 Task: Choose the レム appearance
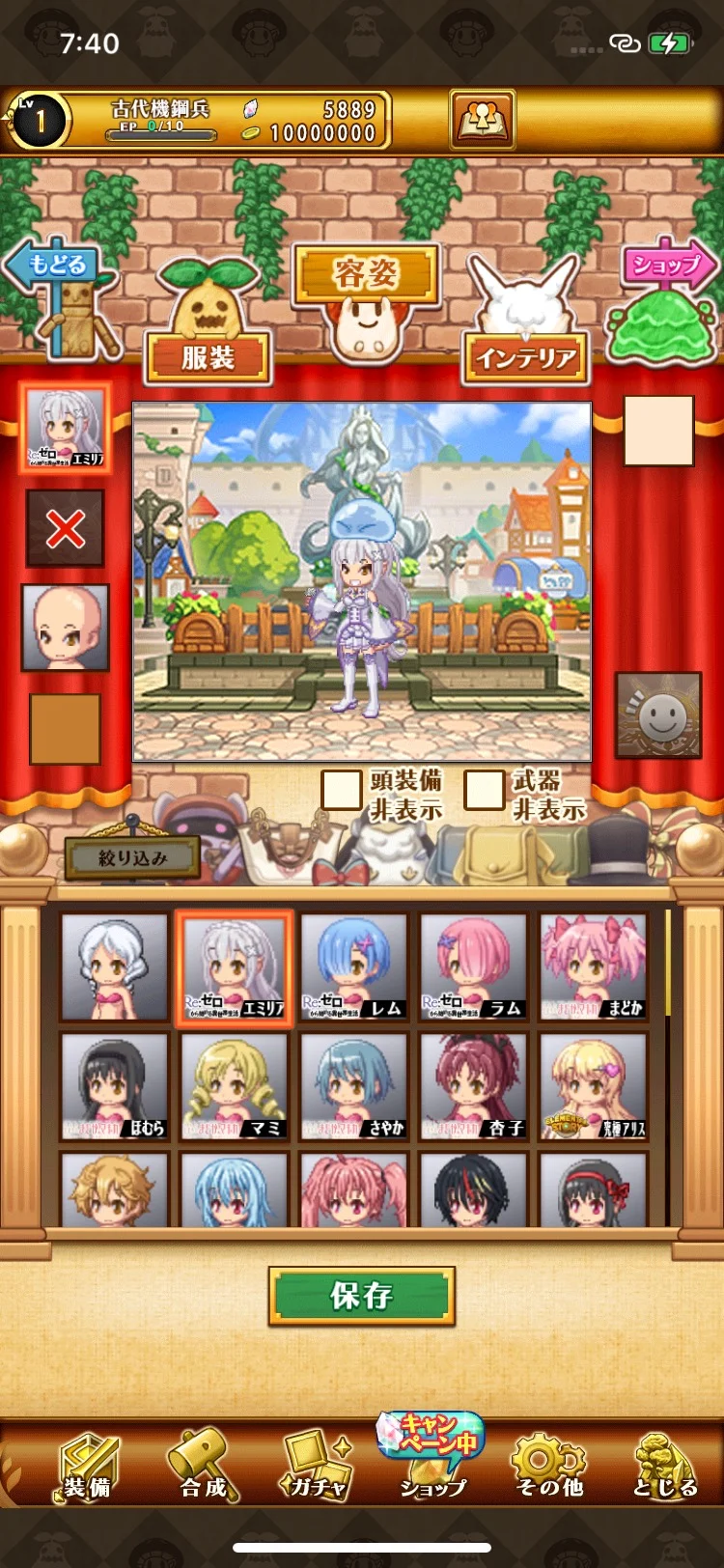(x=354, y=967)
